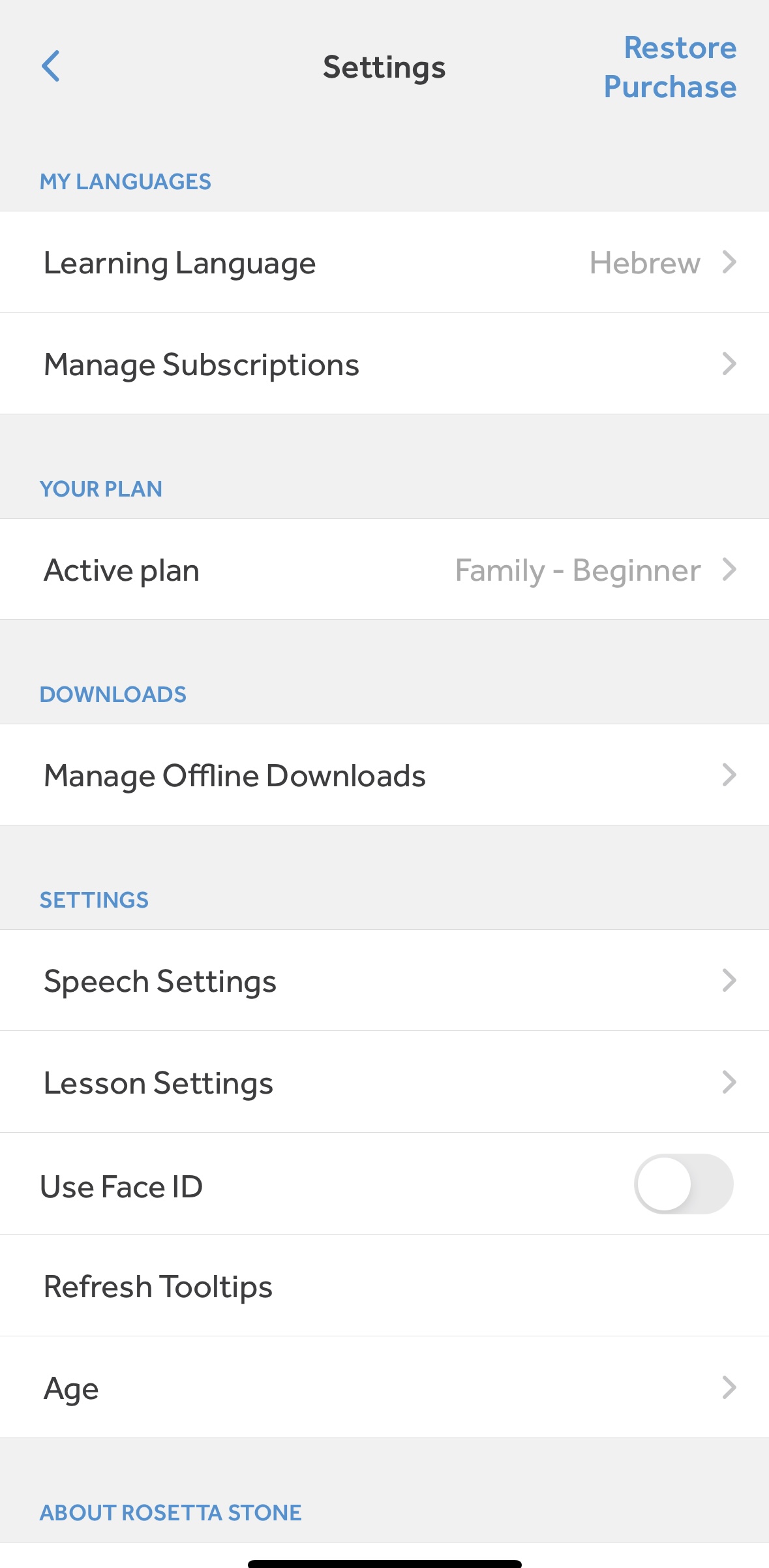Open the Speech Settings chevron
The width and height of the screenshot is (769, 1568).
click(x=729, y=980)
